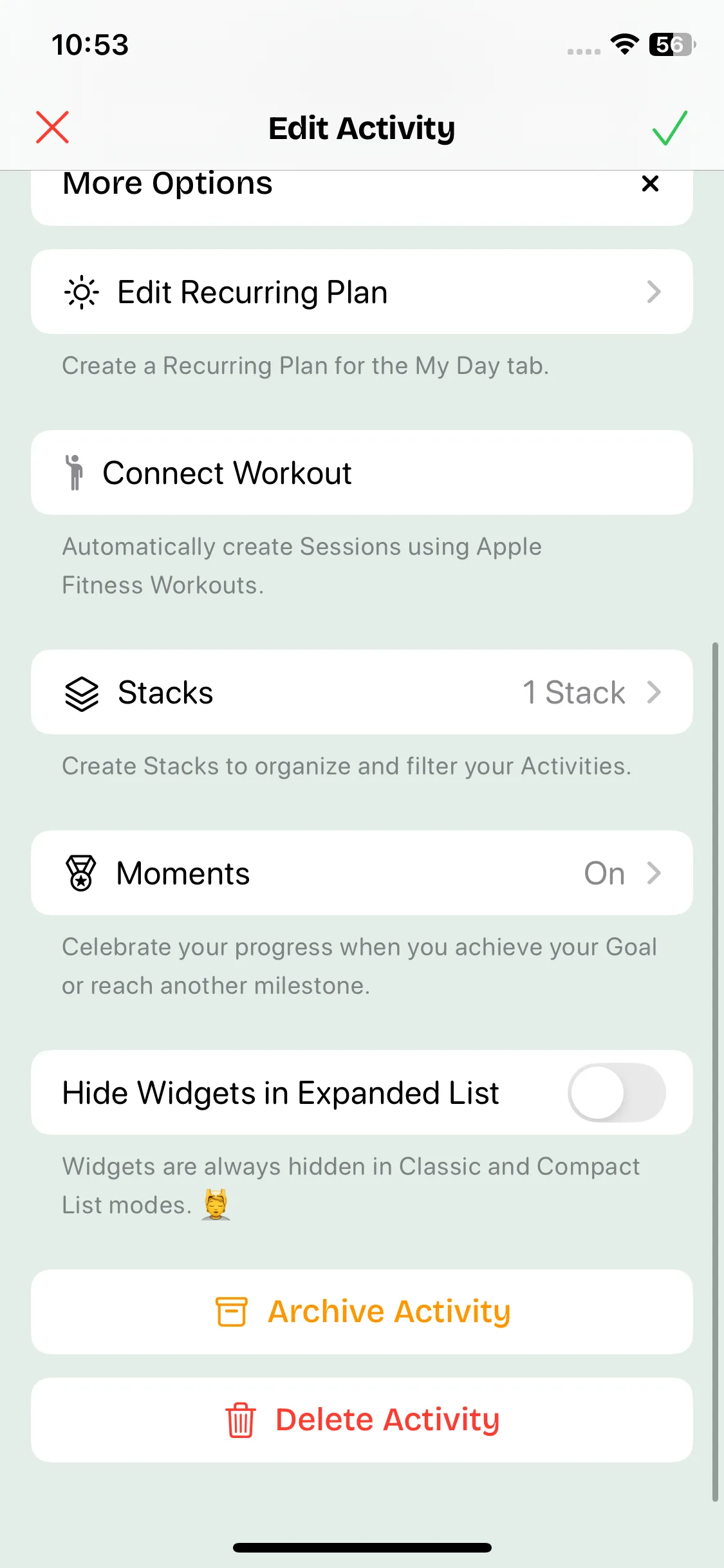
Task: Cancel editing with the red X
Action: [52, 127]
